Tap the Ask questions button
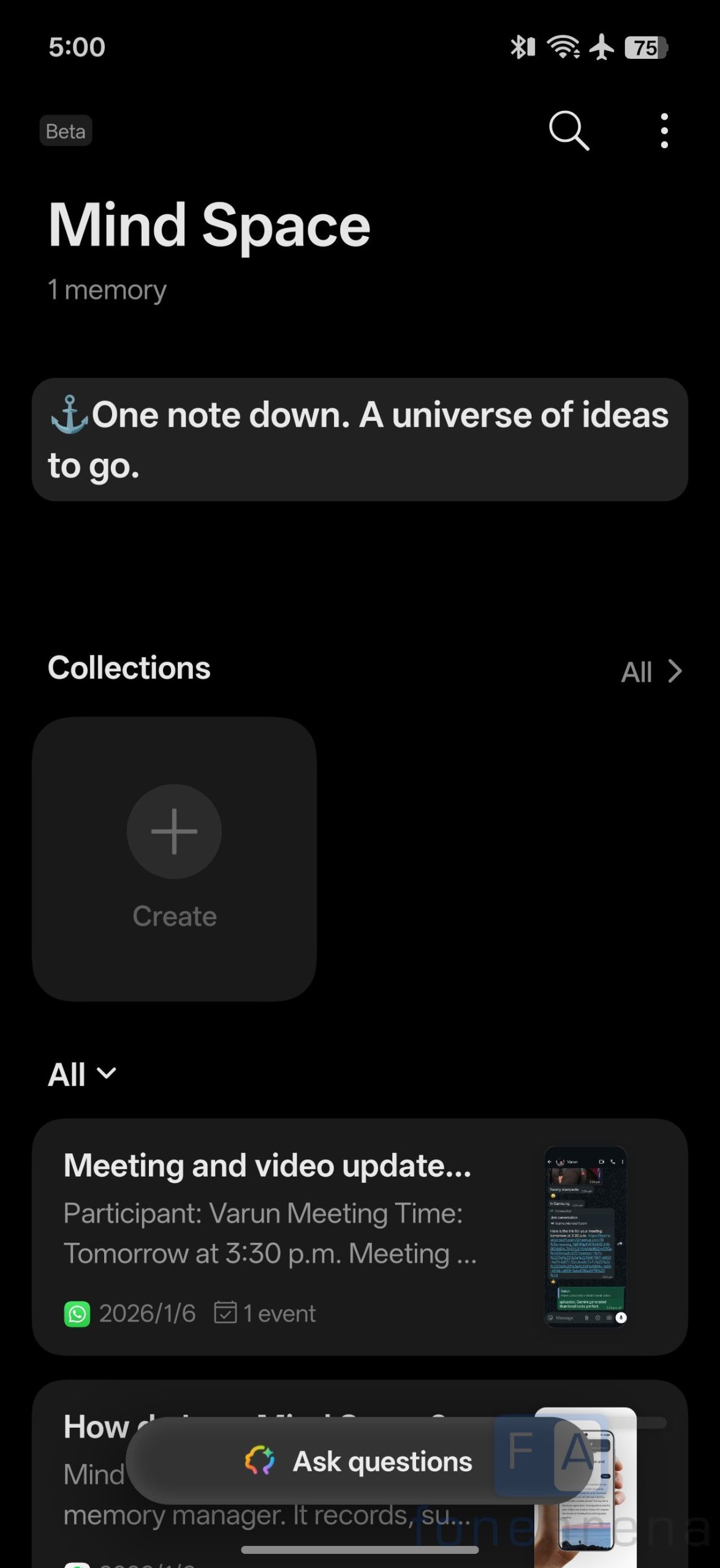The height and width of the screenshot is (1568, 720). coord(359,1461)
